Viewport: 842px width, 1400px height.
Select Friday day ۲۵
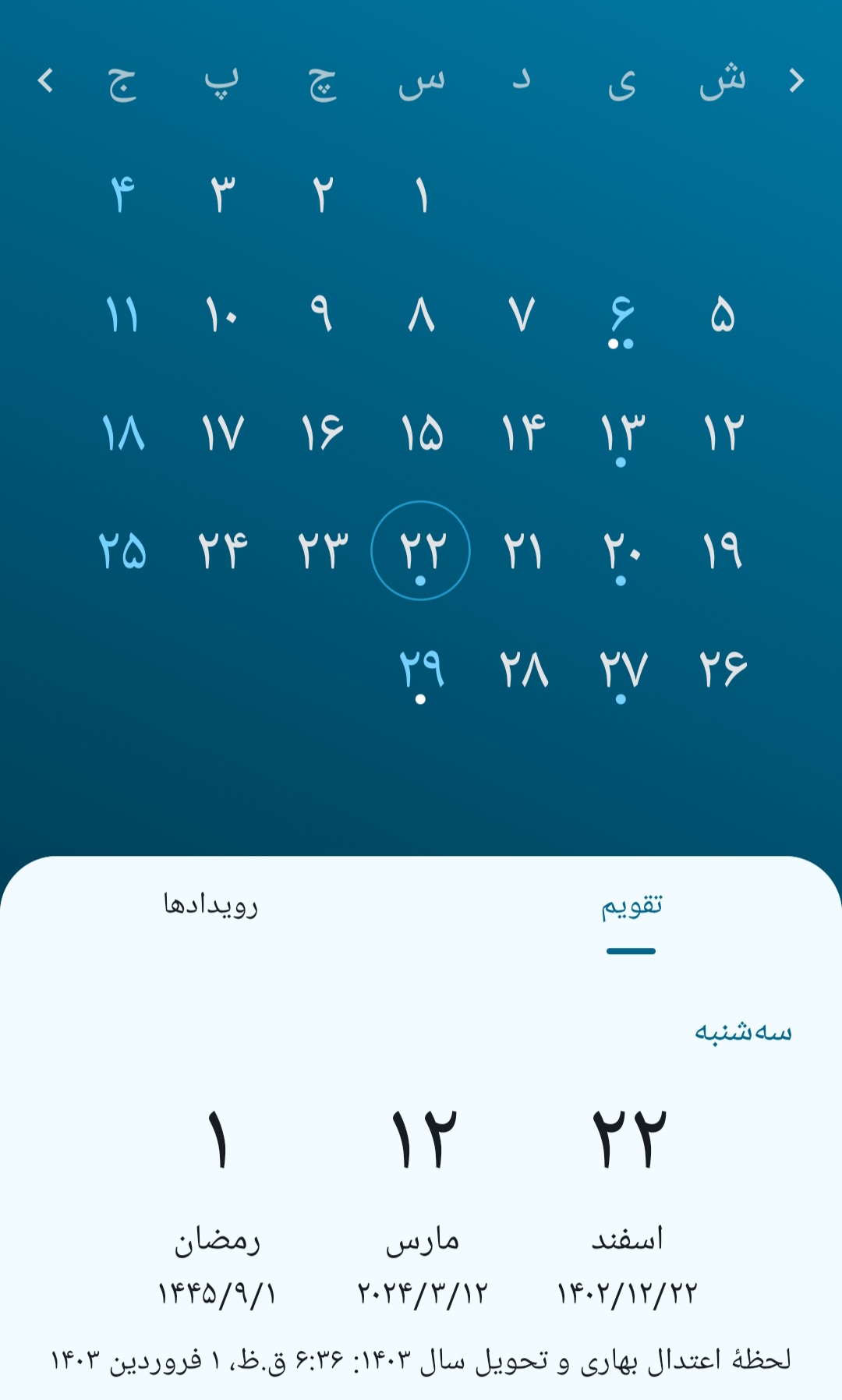click(x=122, y=550)
